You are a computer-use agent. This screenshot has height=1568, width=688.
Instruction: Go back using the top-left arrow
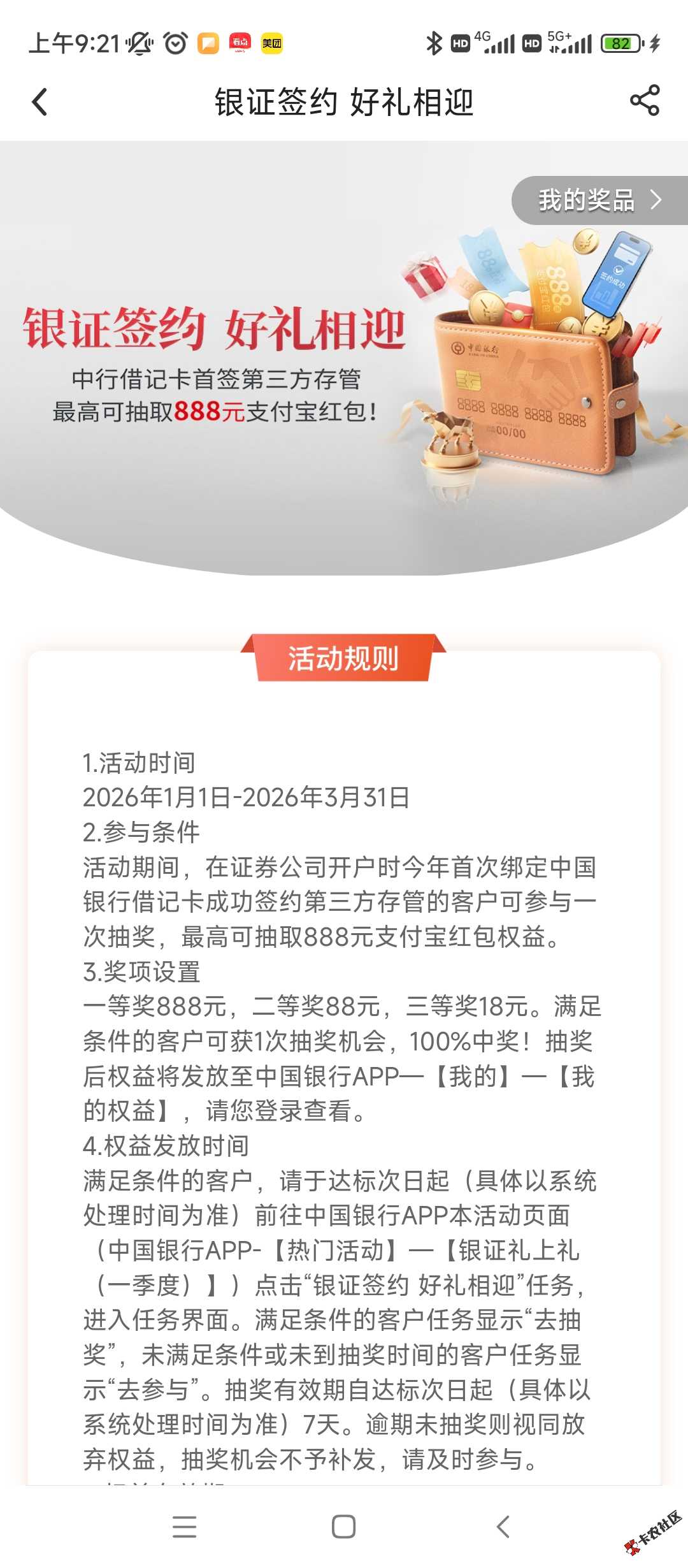click(x=39, y=102)
